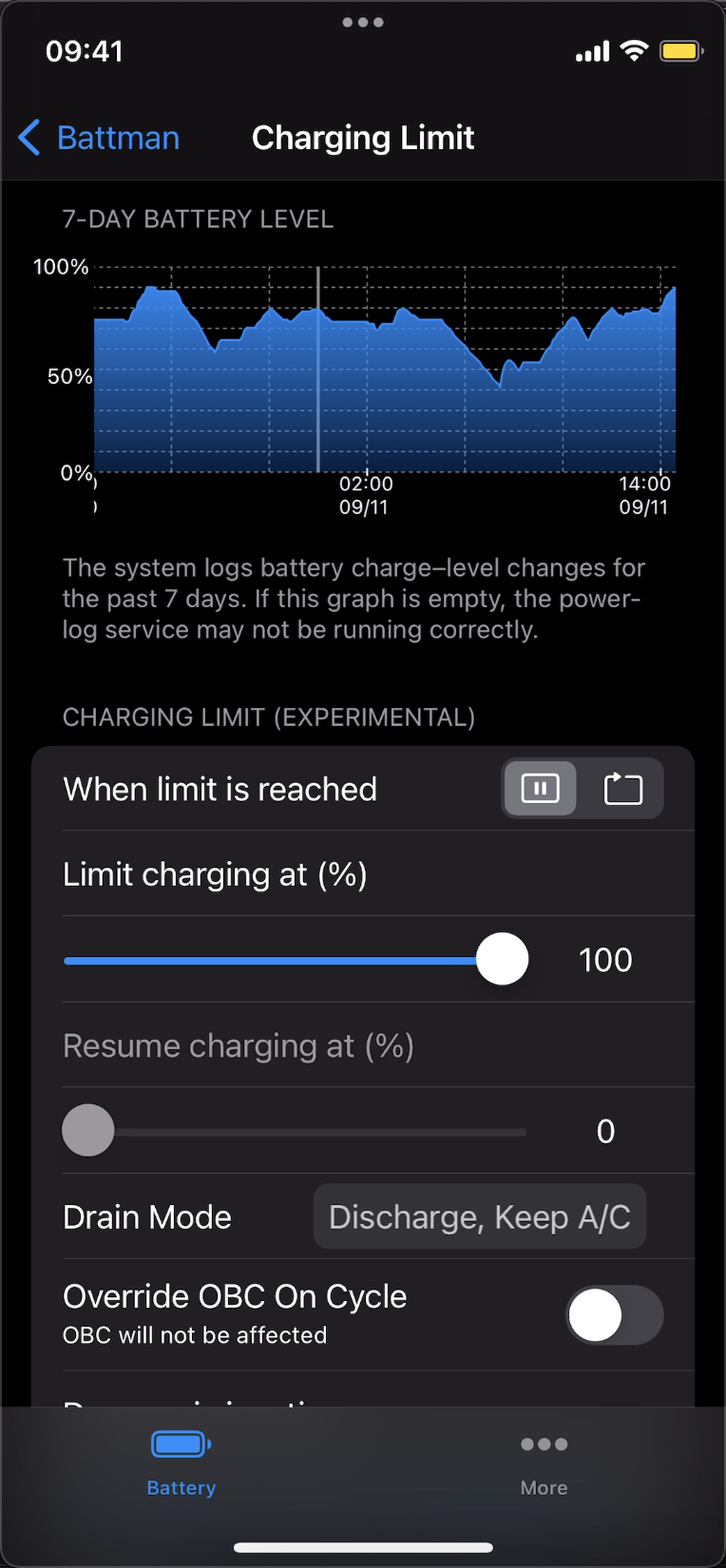This screenshot has height=1568, width=726.
Task: Open the More tab via its ellipsis icon
Action: point(544,1444)
